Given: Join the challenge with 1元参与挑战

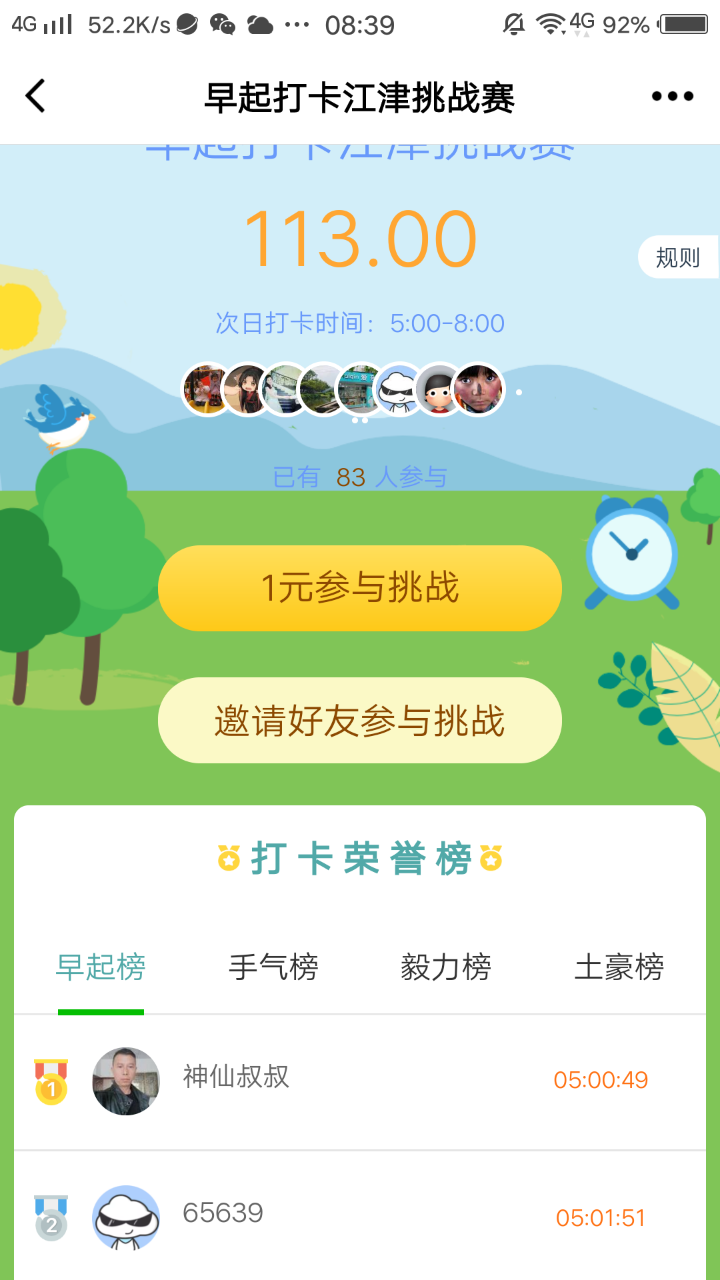Looking at the screenshot, I should pyautogui.click(x=360, y=588).
